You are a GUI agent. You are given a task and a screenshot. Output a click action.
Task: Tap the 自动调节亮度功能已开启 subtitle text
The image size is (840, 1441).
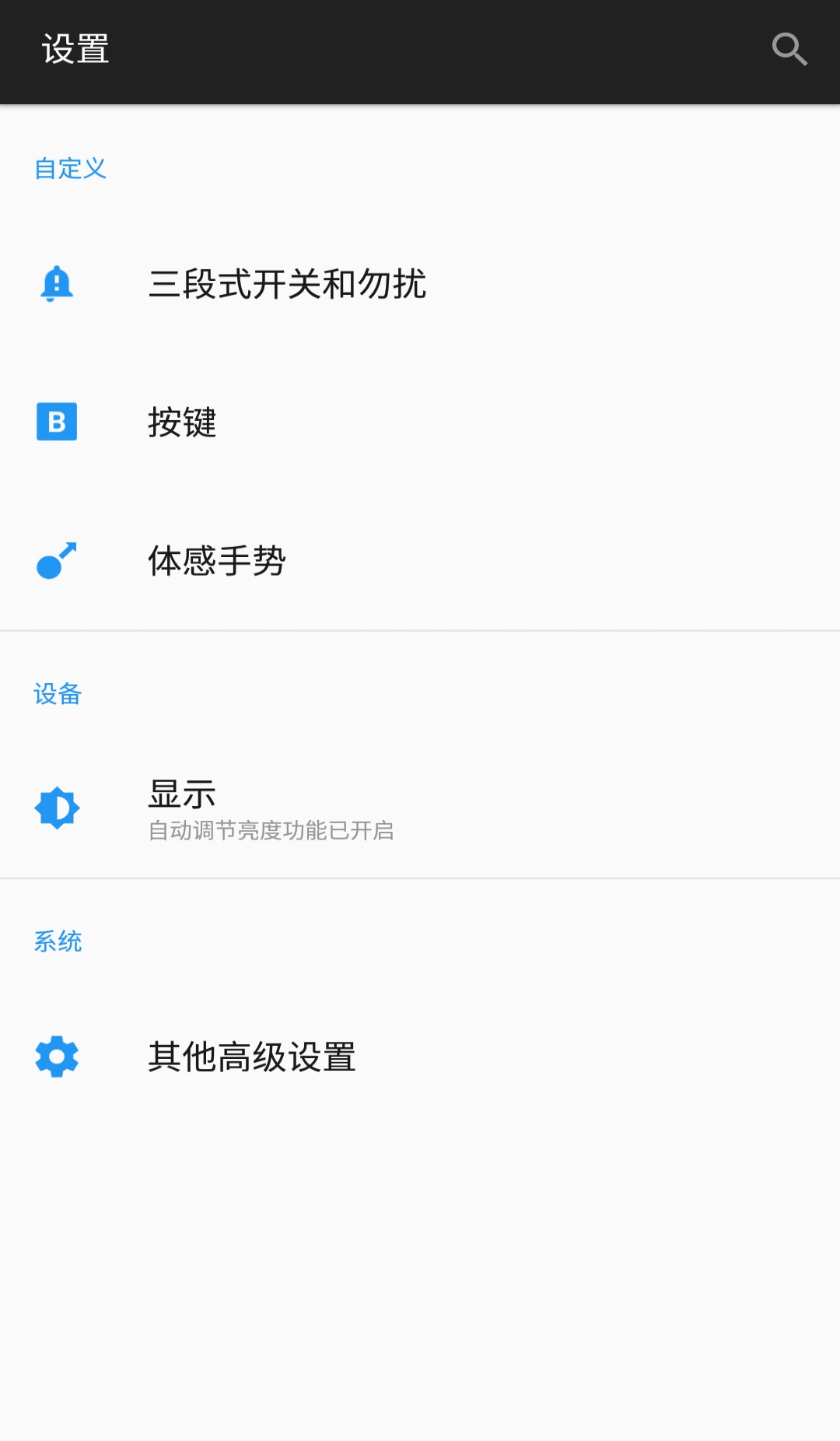271,831
